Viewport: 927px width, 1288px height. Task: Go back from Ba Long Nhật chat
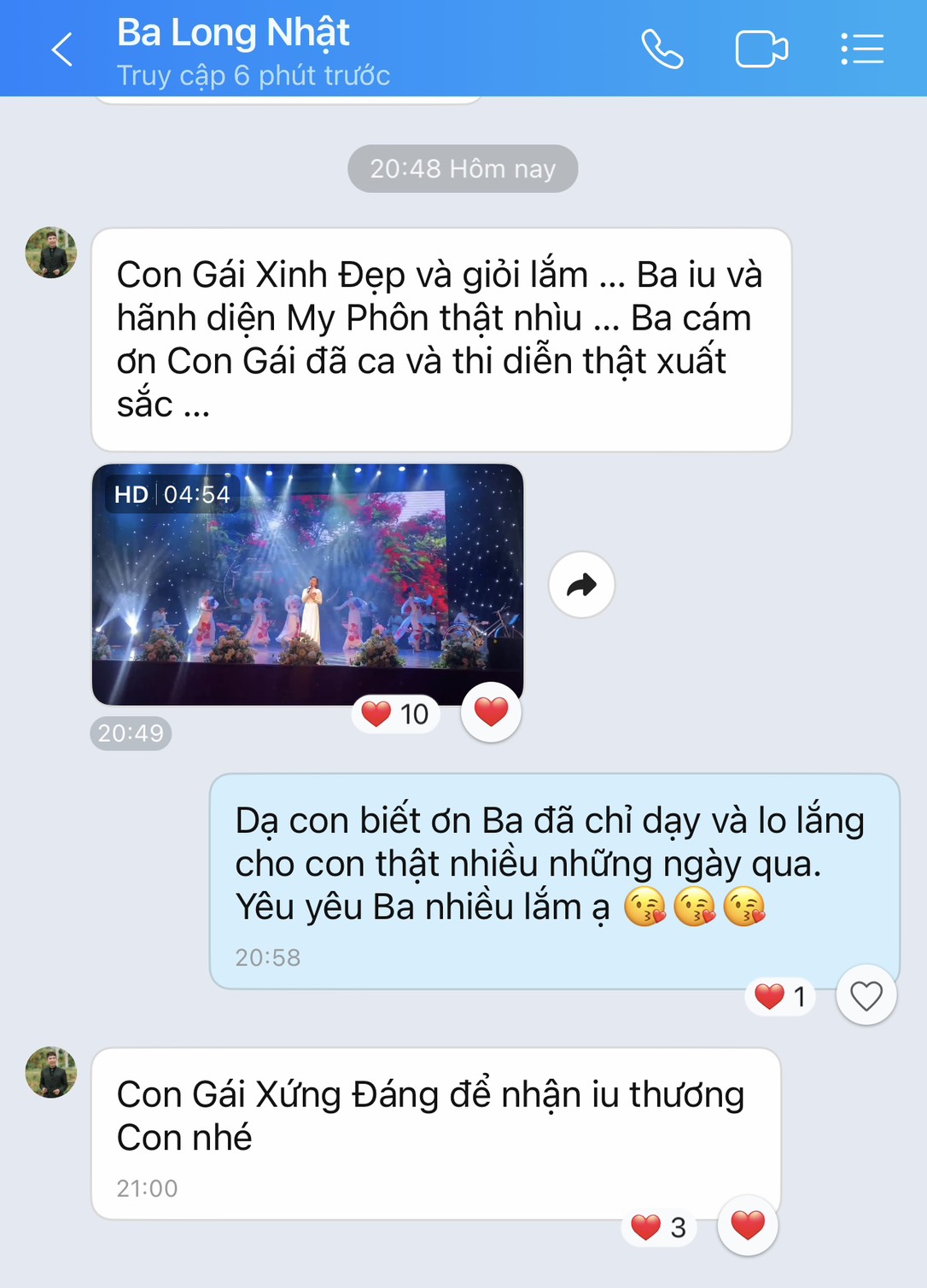pos(62,50)
